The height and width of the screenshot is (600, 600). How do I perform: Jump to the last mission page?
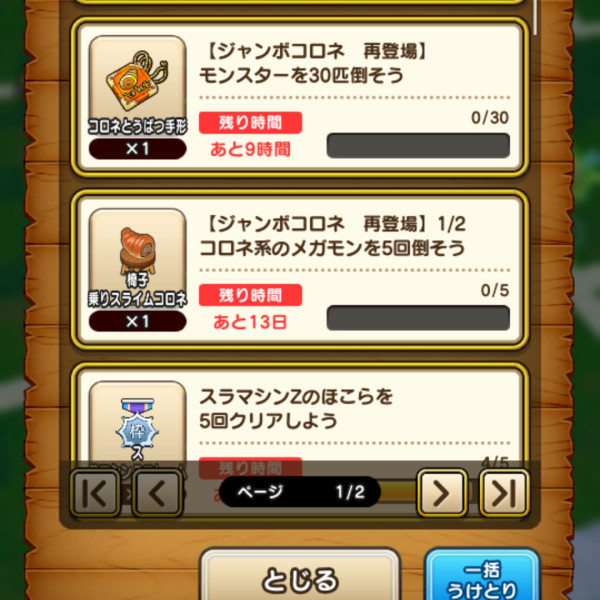click(503, 491)
